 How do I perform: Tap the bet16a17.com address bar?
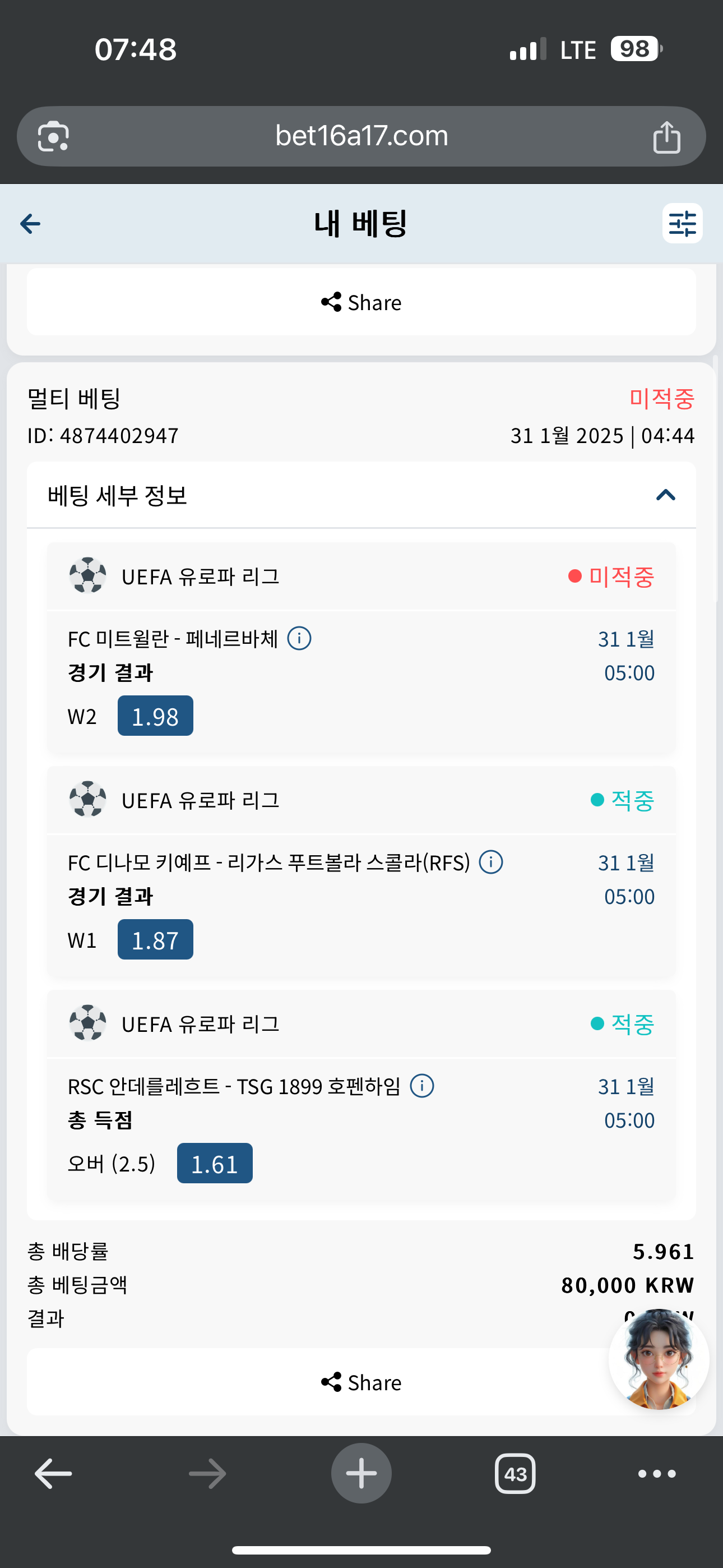[x=361, y=136]
